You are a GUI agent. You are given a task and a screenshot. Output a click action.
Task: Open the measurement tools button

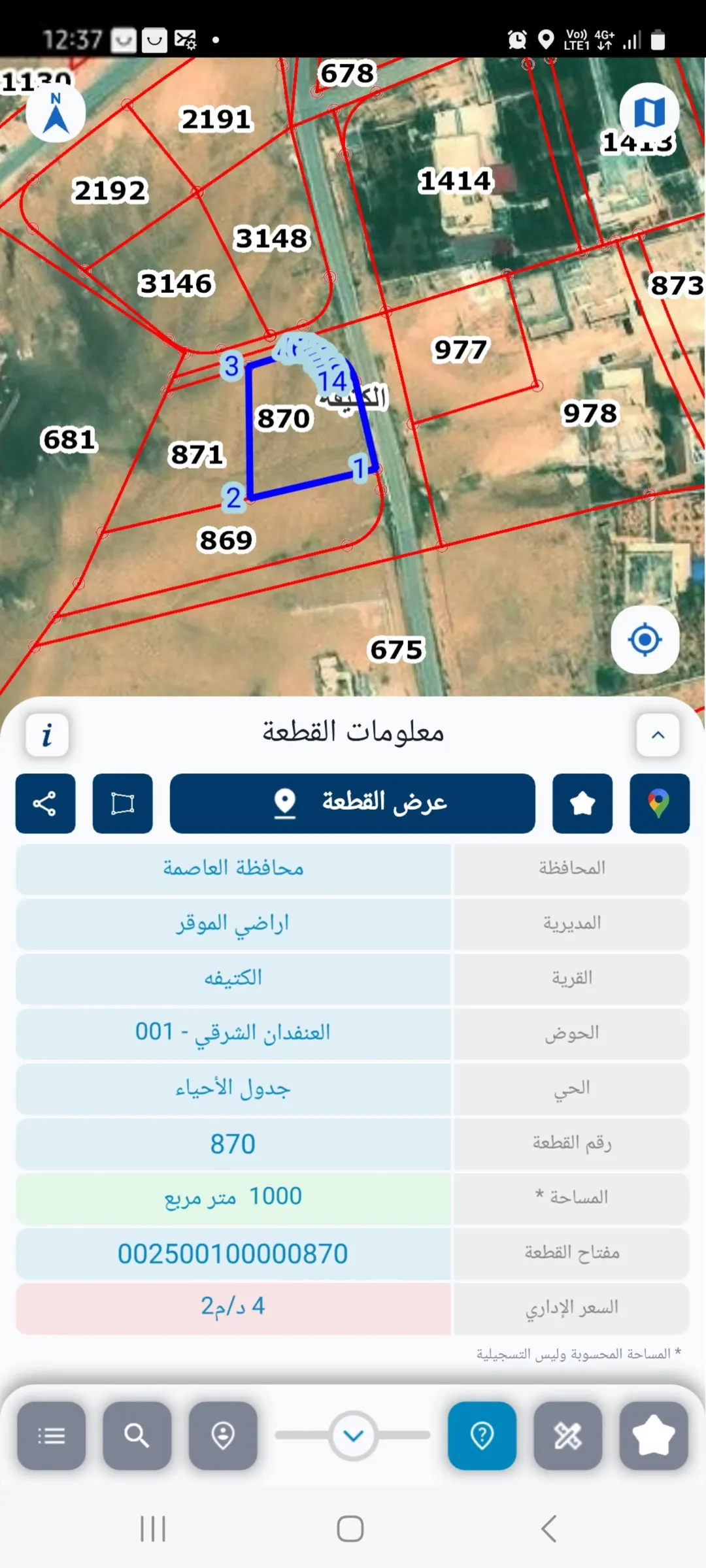[568, 1435]
